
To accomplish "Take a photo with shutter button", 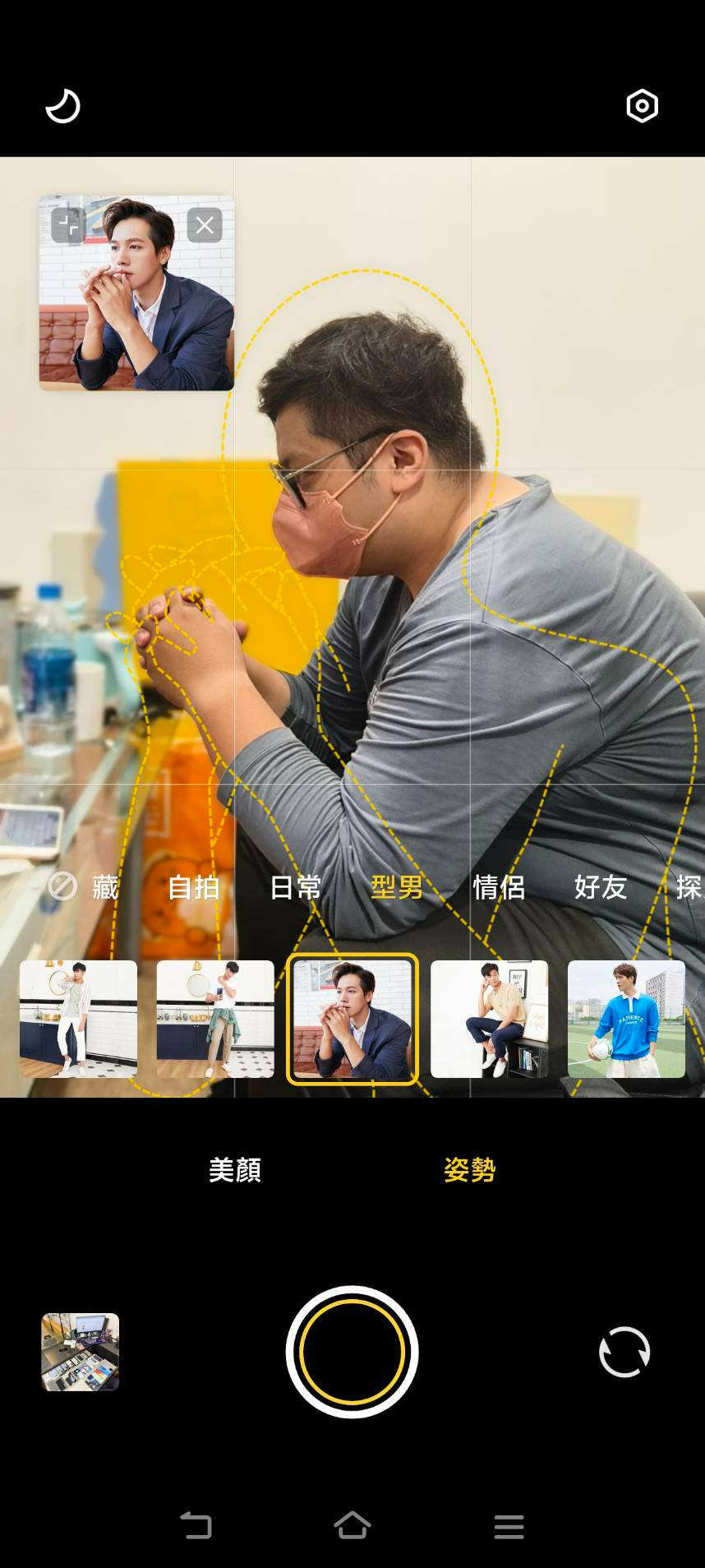I will [352, 1352].
